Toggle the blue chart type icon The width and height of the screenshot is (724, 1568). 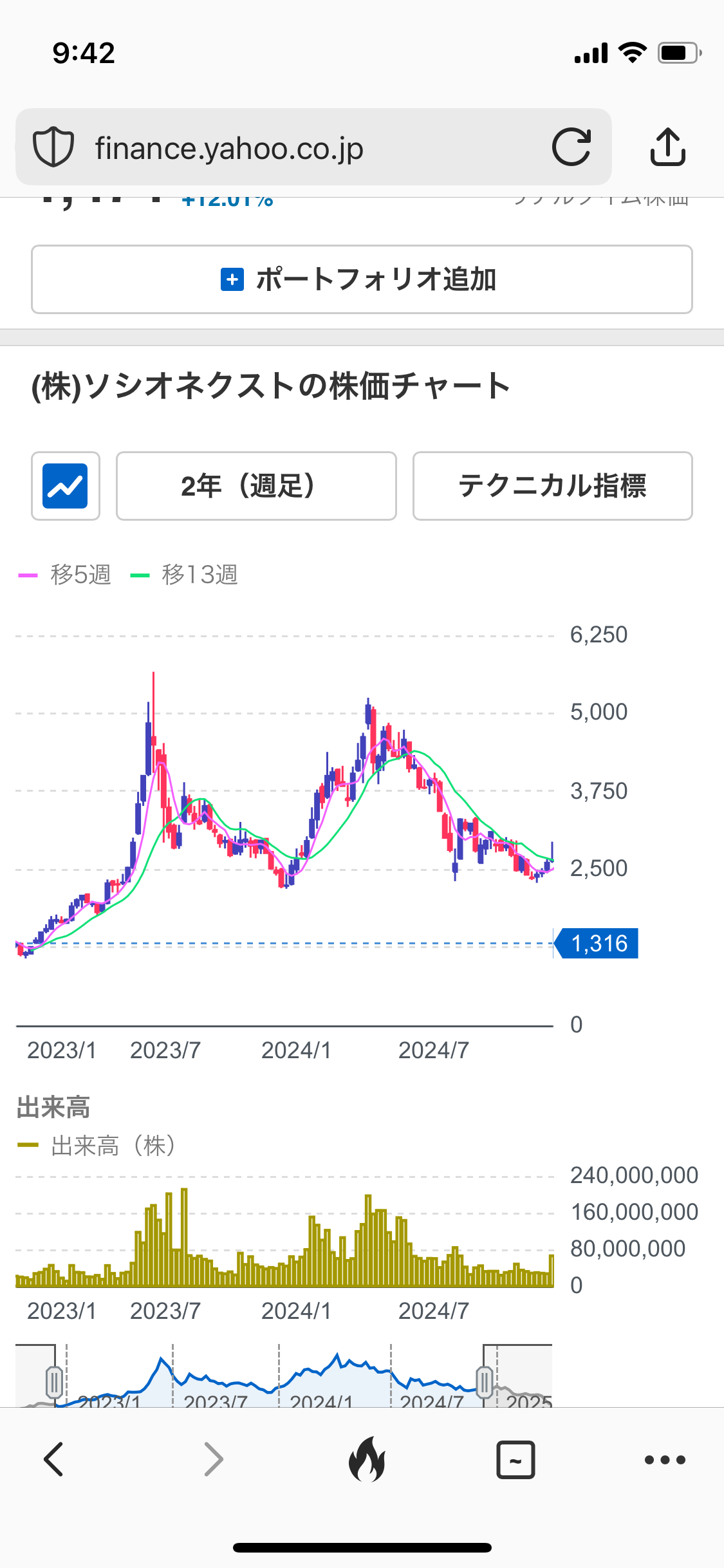pyautogui.click(x=66, y=486)
